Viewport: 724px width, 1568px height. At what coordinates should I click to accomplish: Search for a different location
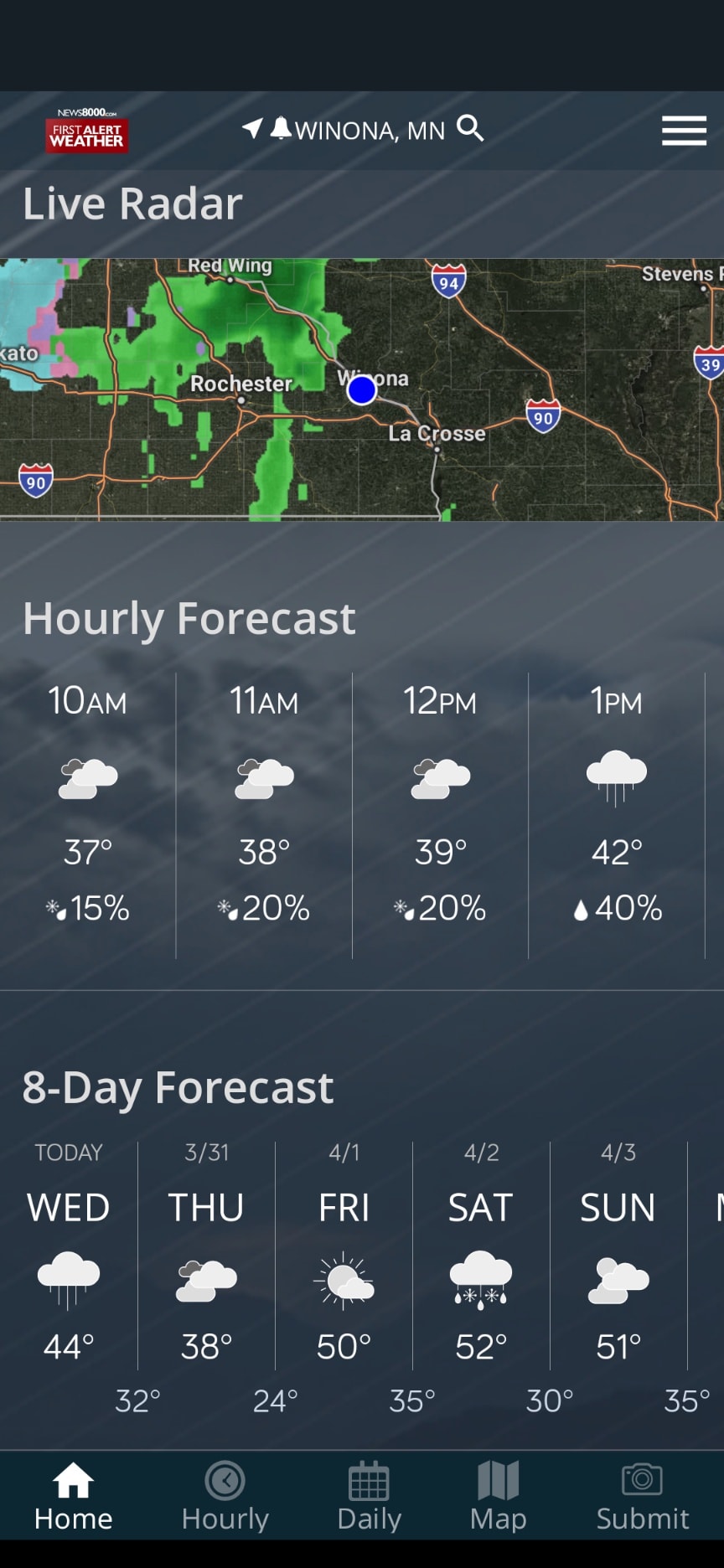coord(470,129)
